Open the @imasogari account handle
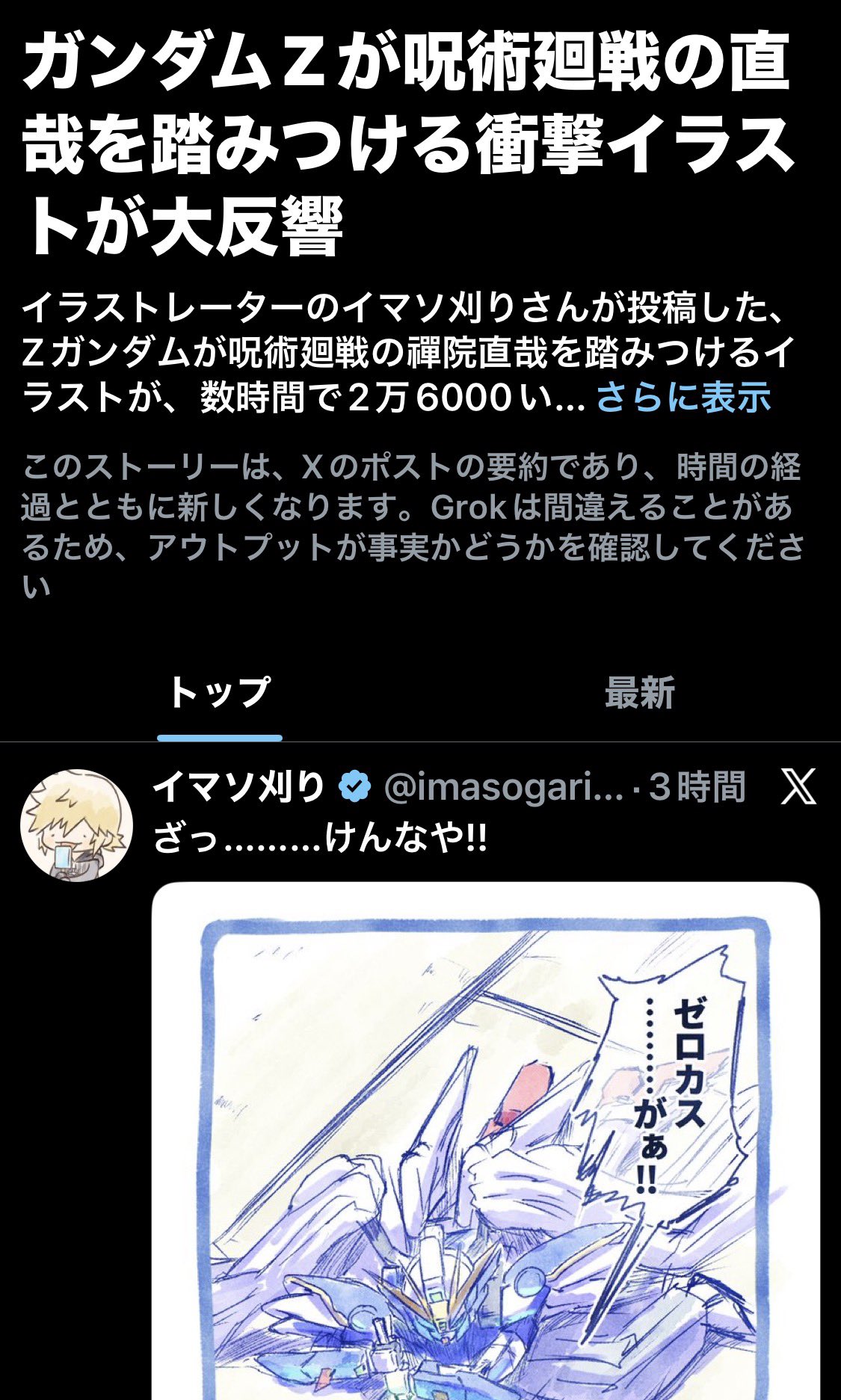841x1400 pixels. (x=503, y=787)
